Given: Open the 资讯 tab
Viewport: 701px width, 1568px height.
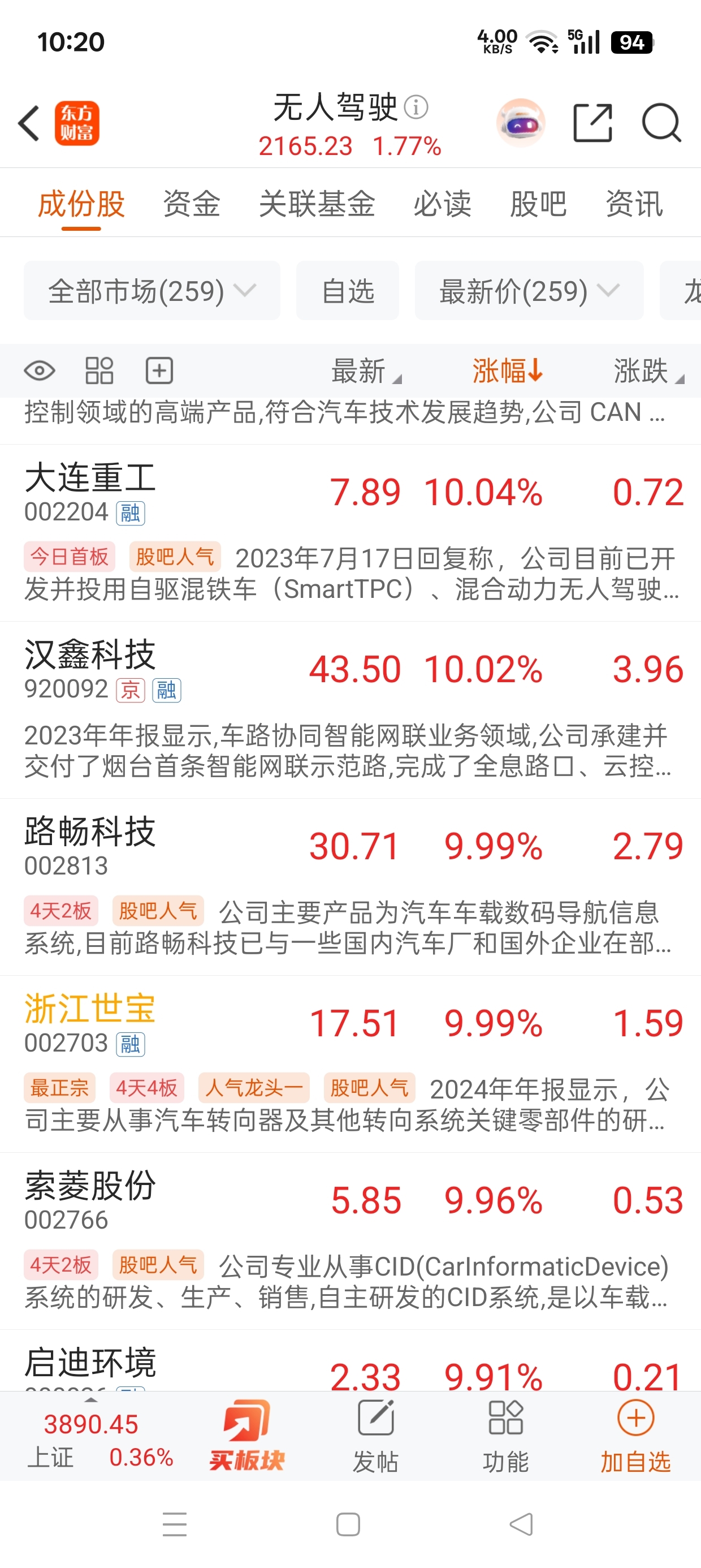Looking at the screenshot, I should (634, 203).
